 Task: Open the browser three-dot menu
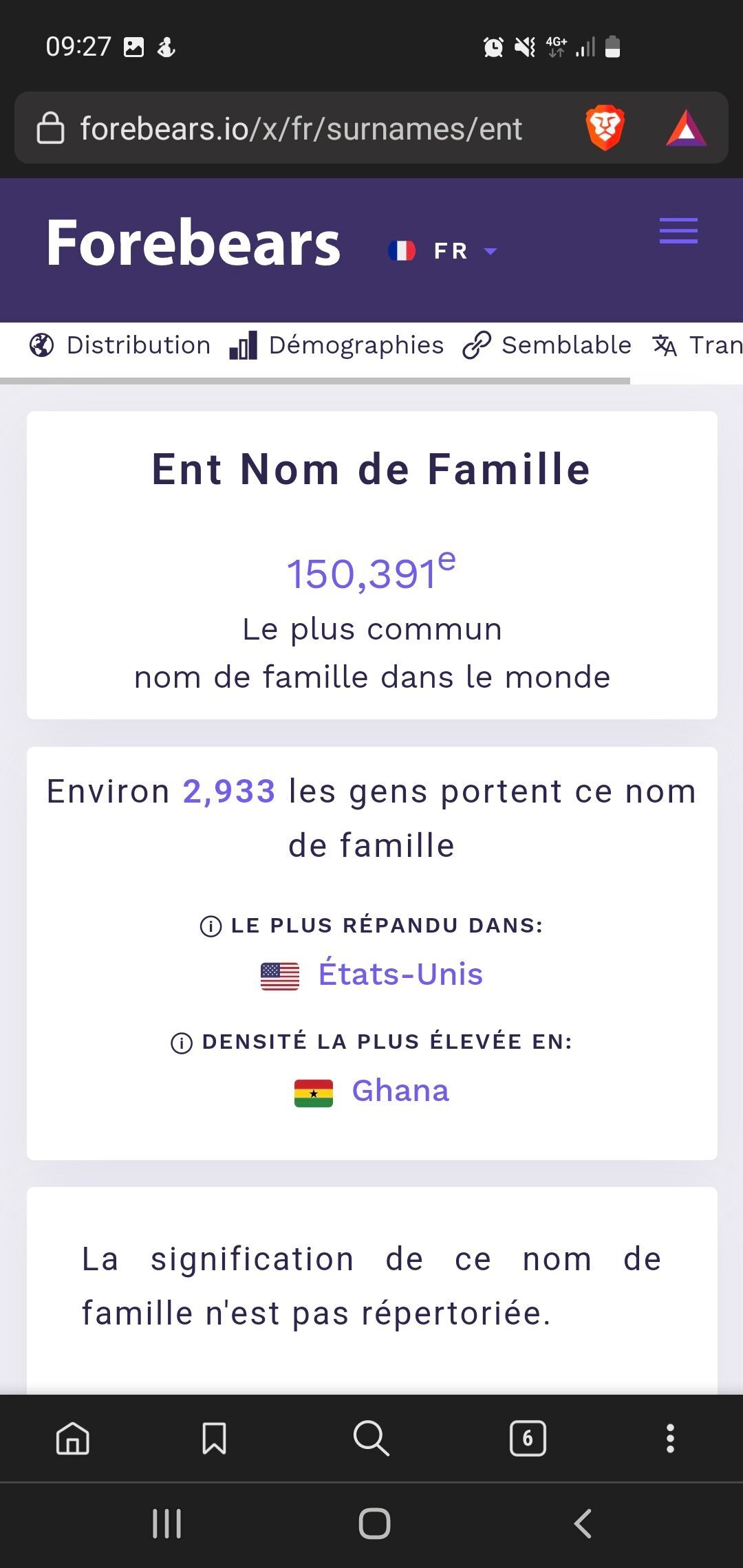point(670,1438)
